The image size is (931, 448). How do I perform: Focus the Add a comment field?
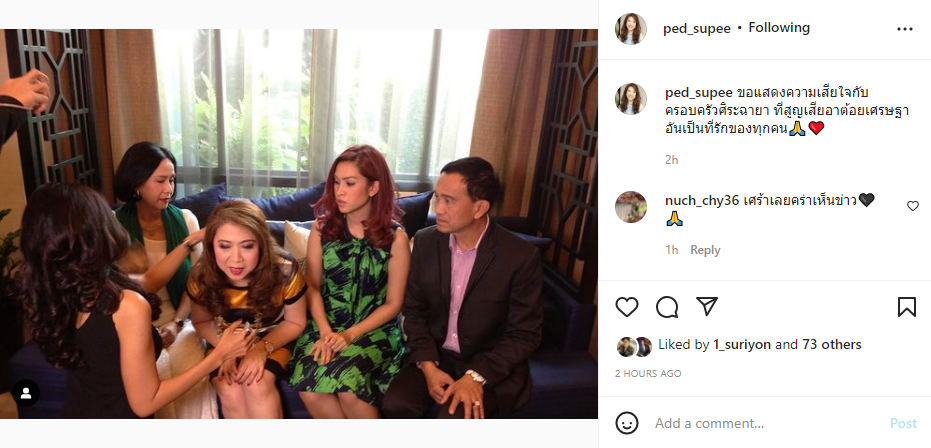coord(760,423)
